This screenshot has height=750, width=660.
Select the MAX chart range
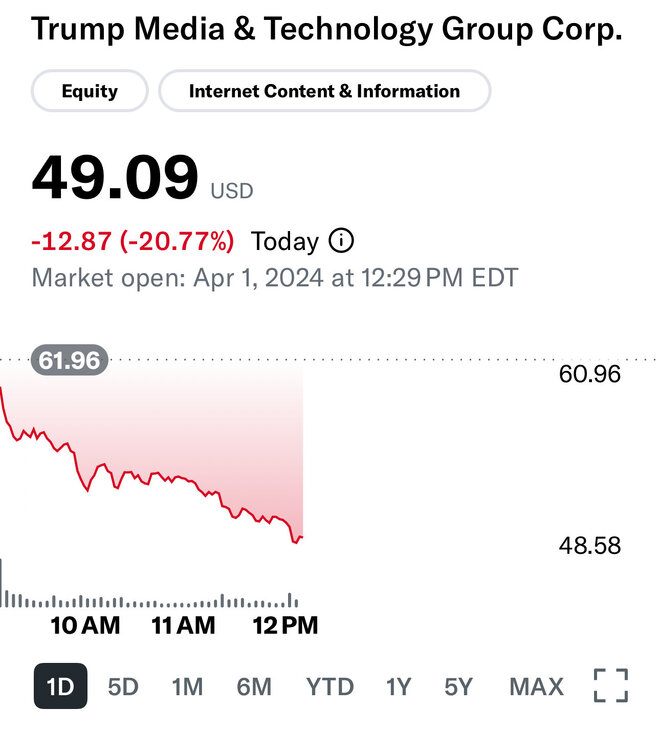coord(536,687)
